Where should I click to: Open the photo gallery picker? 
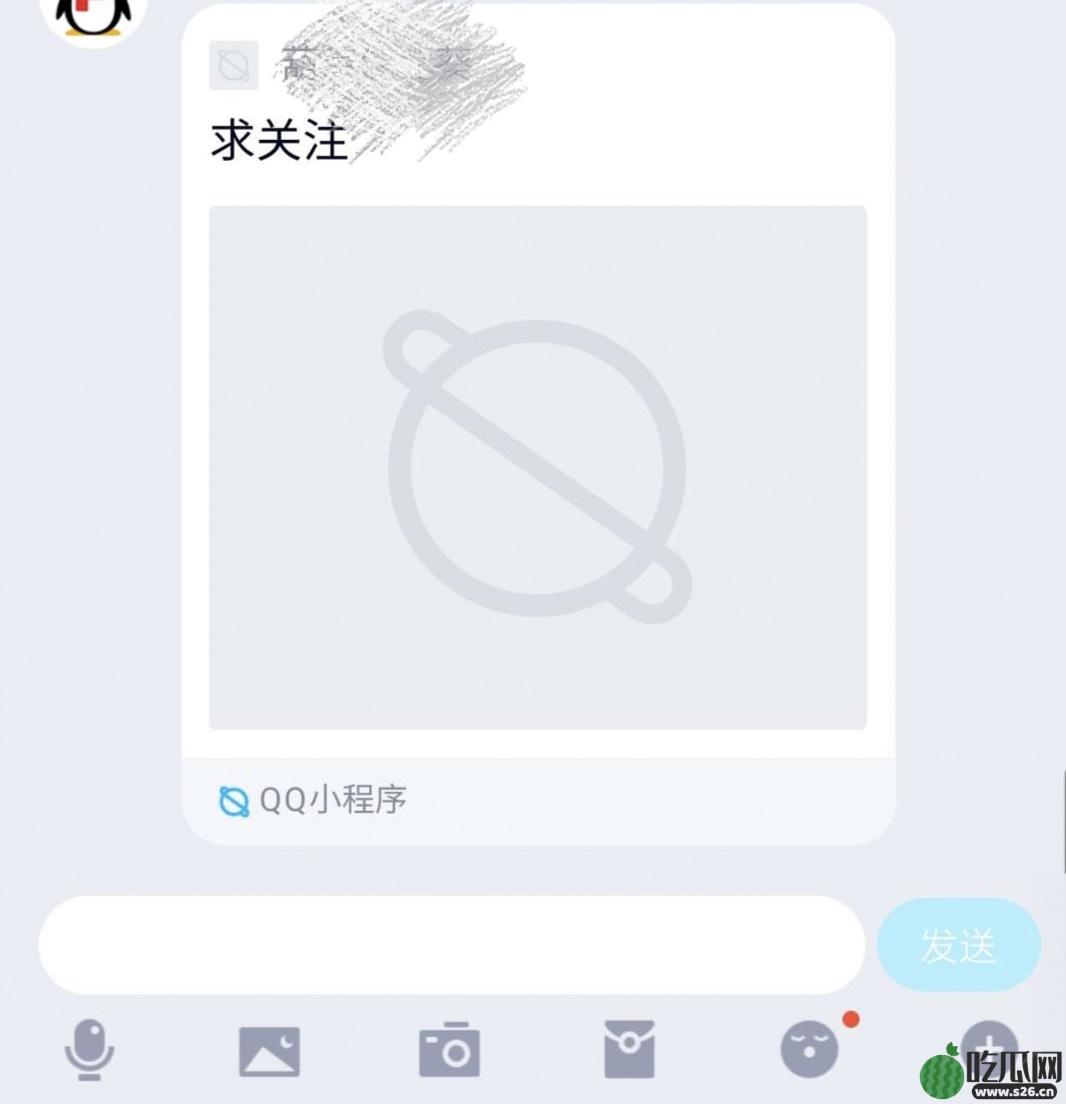[269, 1051]
